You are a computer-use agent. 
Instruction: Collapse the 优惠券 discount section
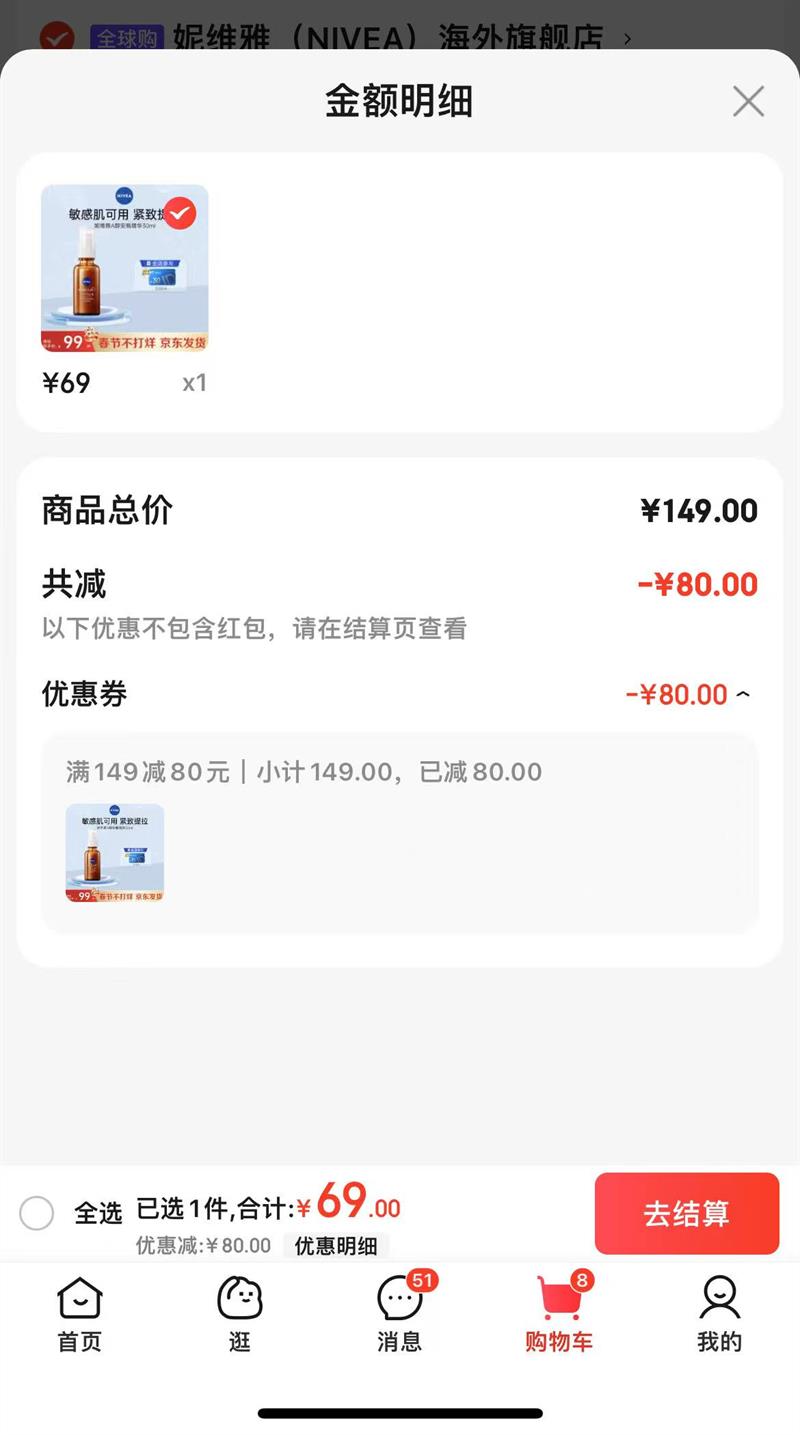click(743, 694)
